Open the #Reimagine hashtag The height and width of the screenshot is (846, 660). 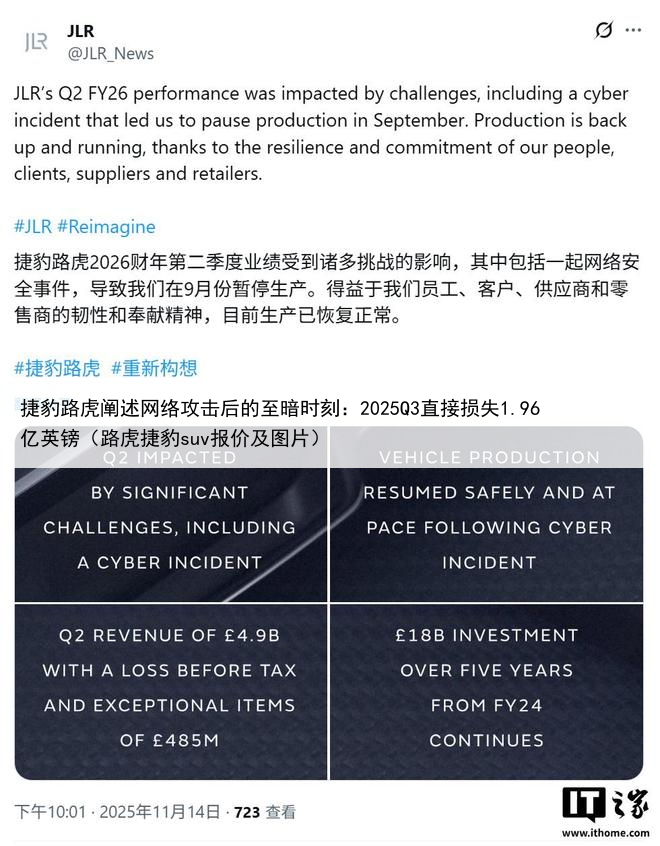[106, 226]
